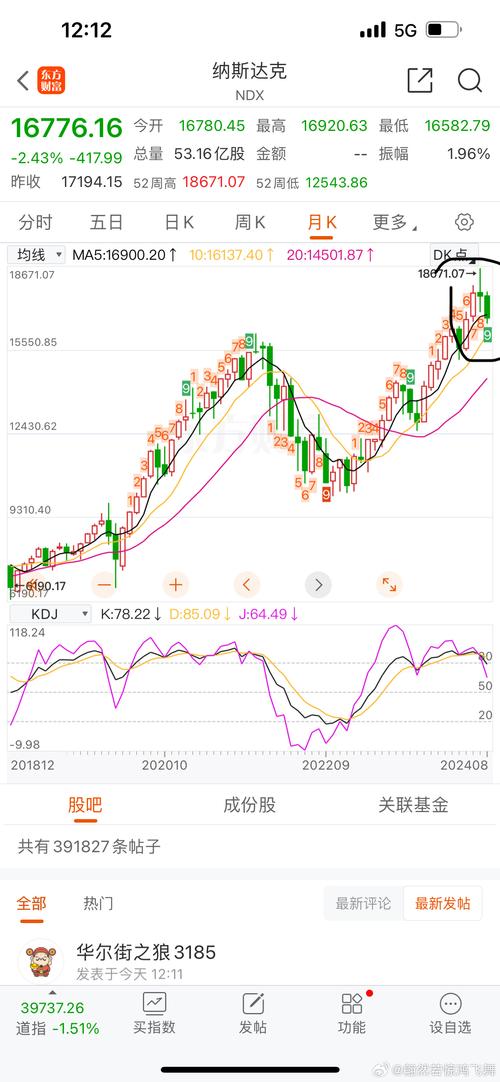This screenshot has height=1082, width=500.
Task: Select the 周K chart tab
Action: 250,222
